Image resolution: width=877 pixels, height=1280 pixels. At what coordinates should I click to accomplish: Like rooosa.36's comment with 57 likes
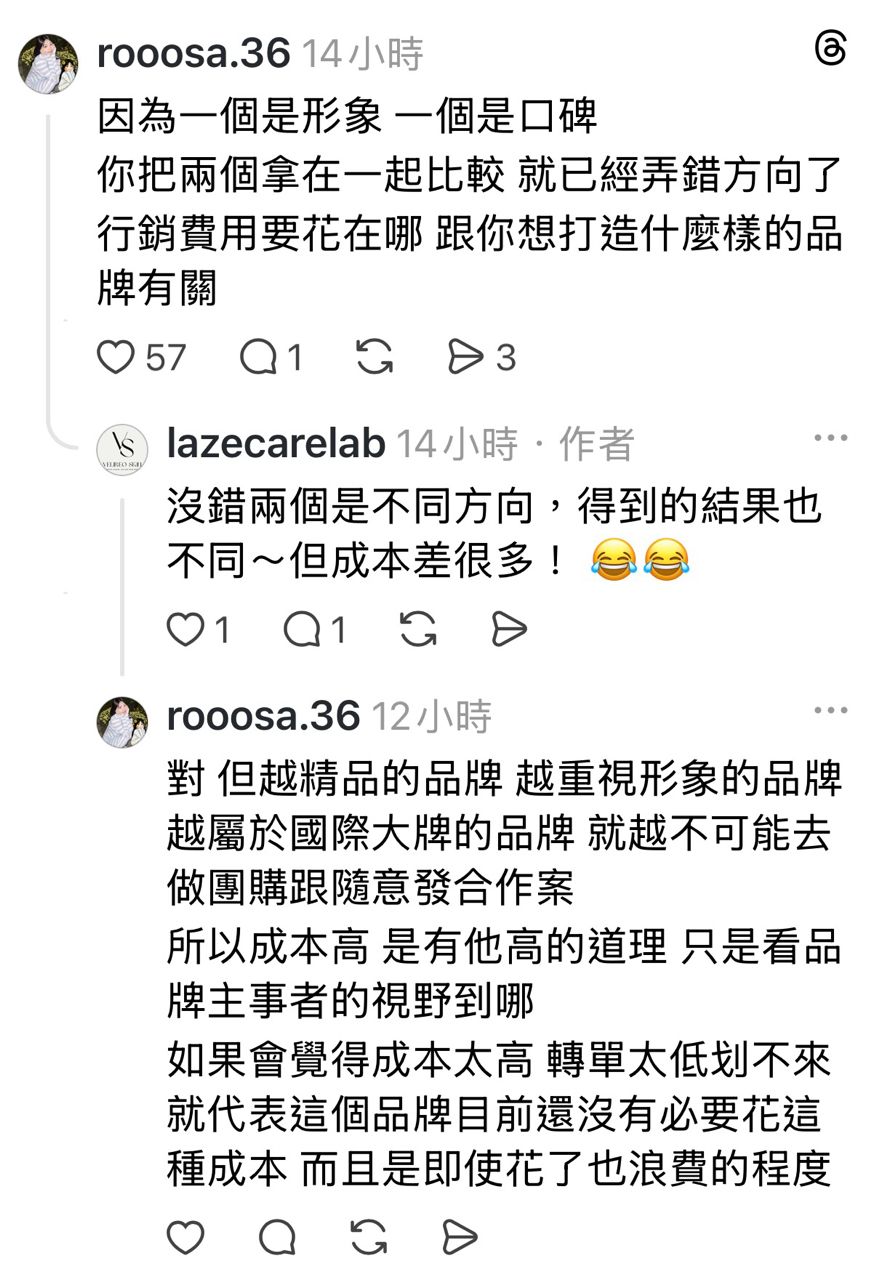click(116, 357)
